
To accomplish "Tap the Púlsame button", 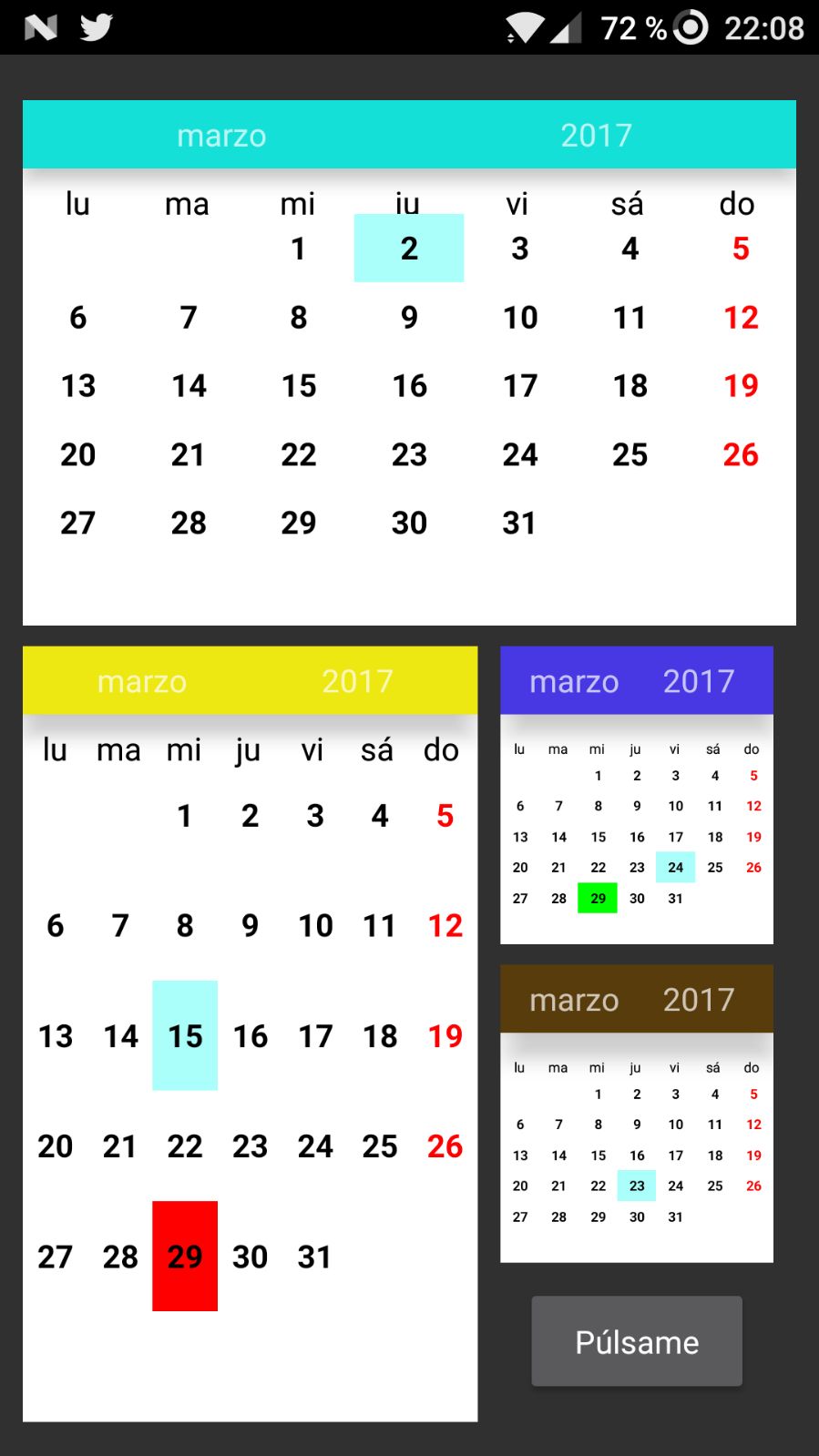I will pyautogui.click(x=637, y=1341).
